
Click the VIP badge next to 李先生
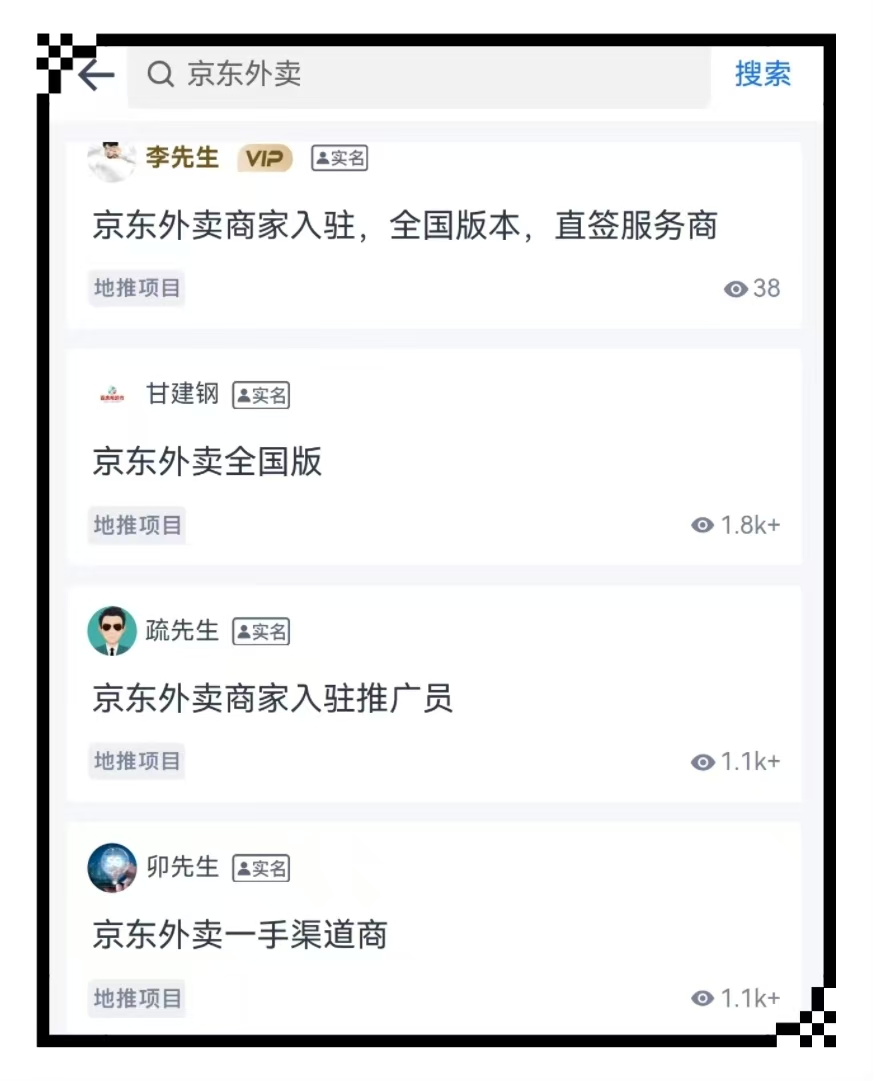coord(263,158)
